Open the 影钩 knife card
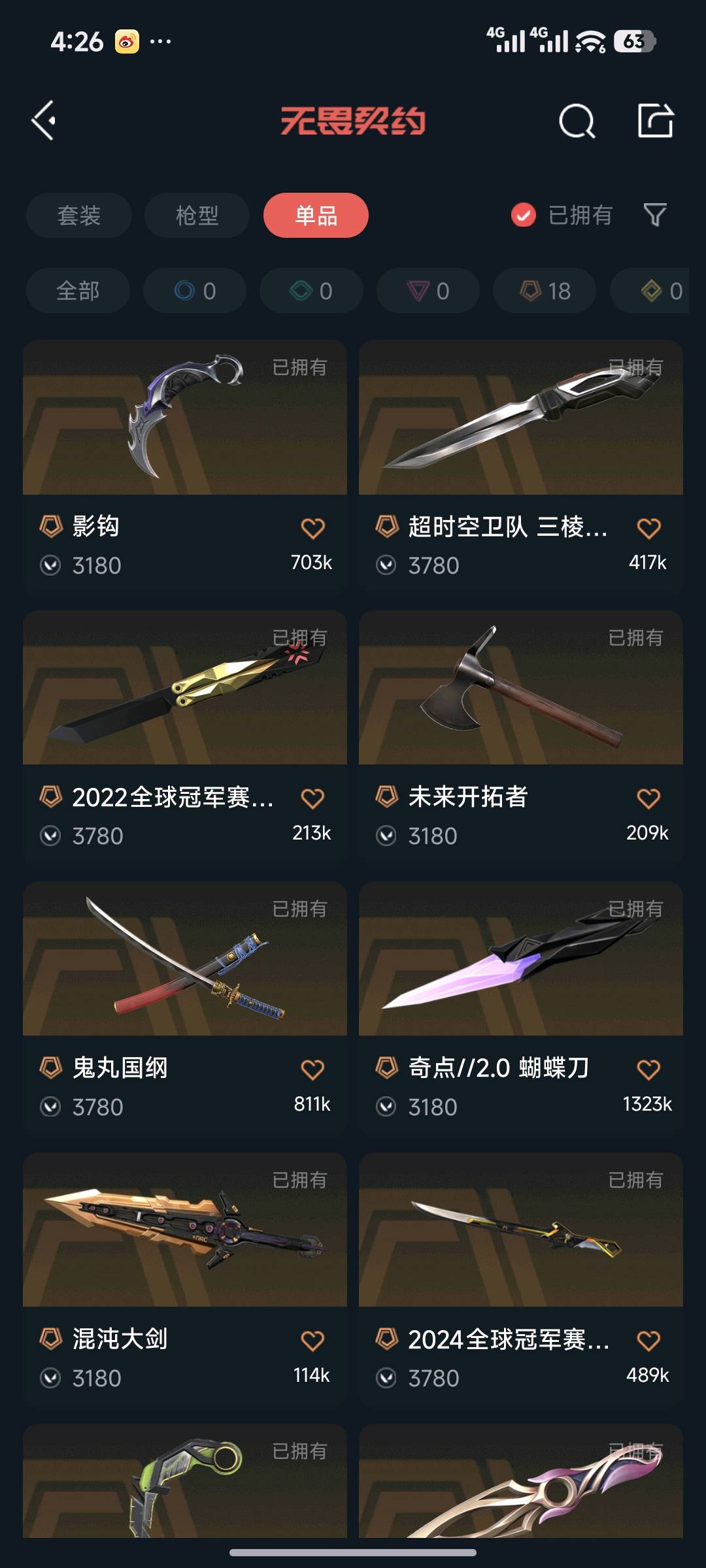706x1568 pixels. (x=185, y=418)
